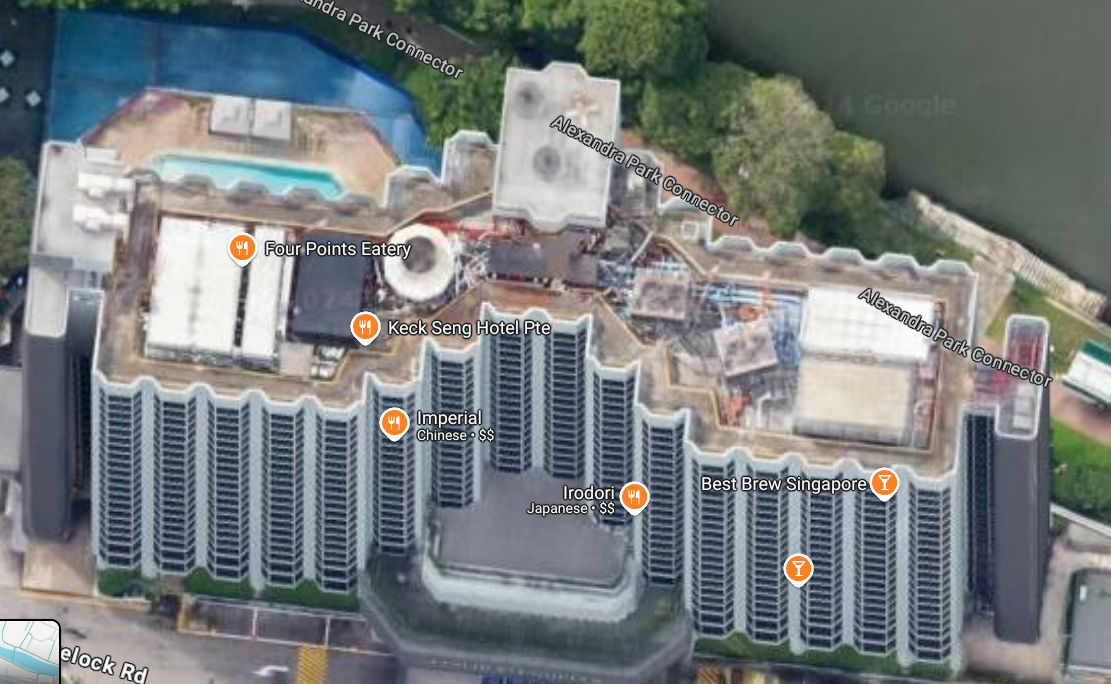
Task: Select the Keck Seng Hotel Pte marker
Action: point(366,326)
